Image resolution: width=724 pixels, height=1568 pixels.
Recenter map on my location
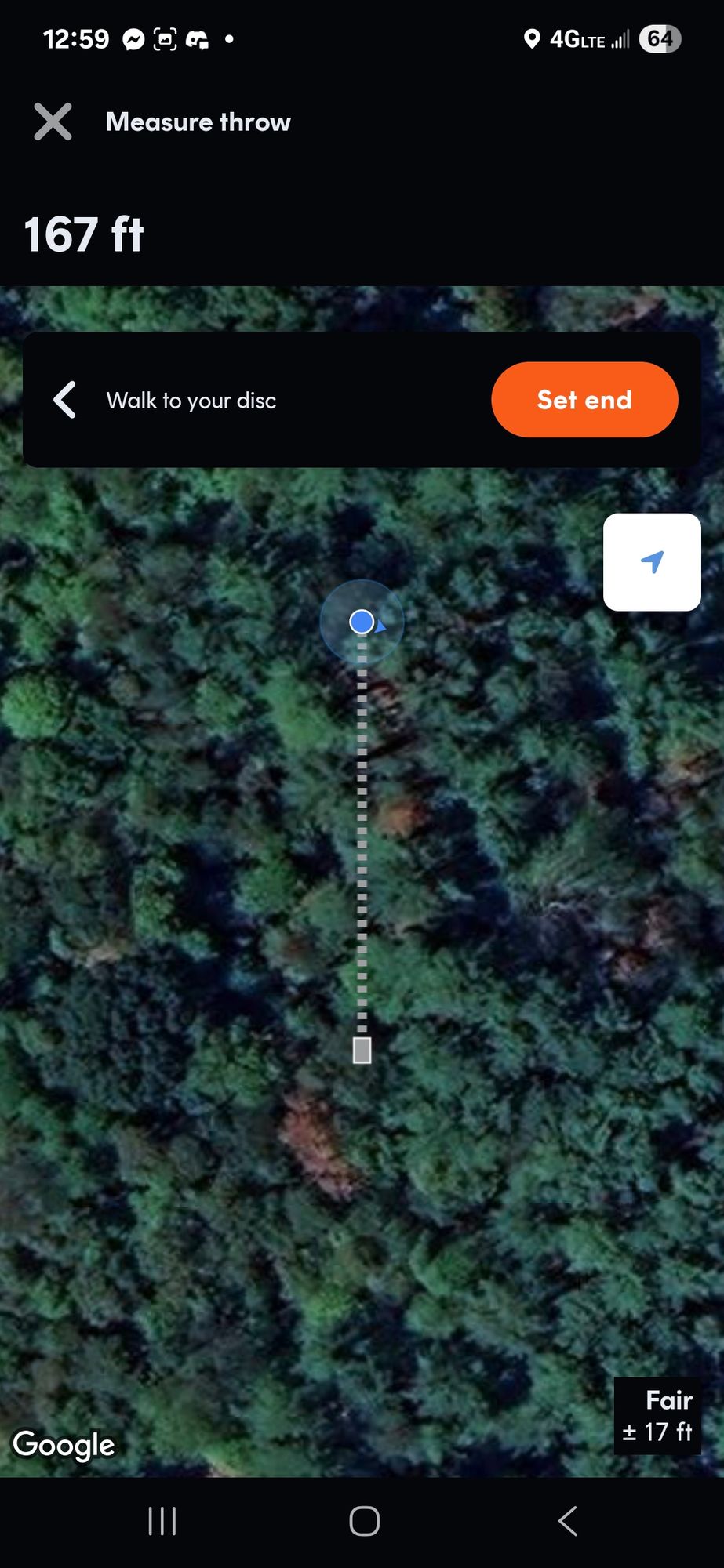(x=651, y=562)
